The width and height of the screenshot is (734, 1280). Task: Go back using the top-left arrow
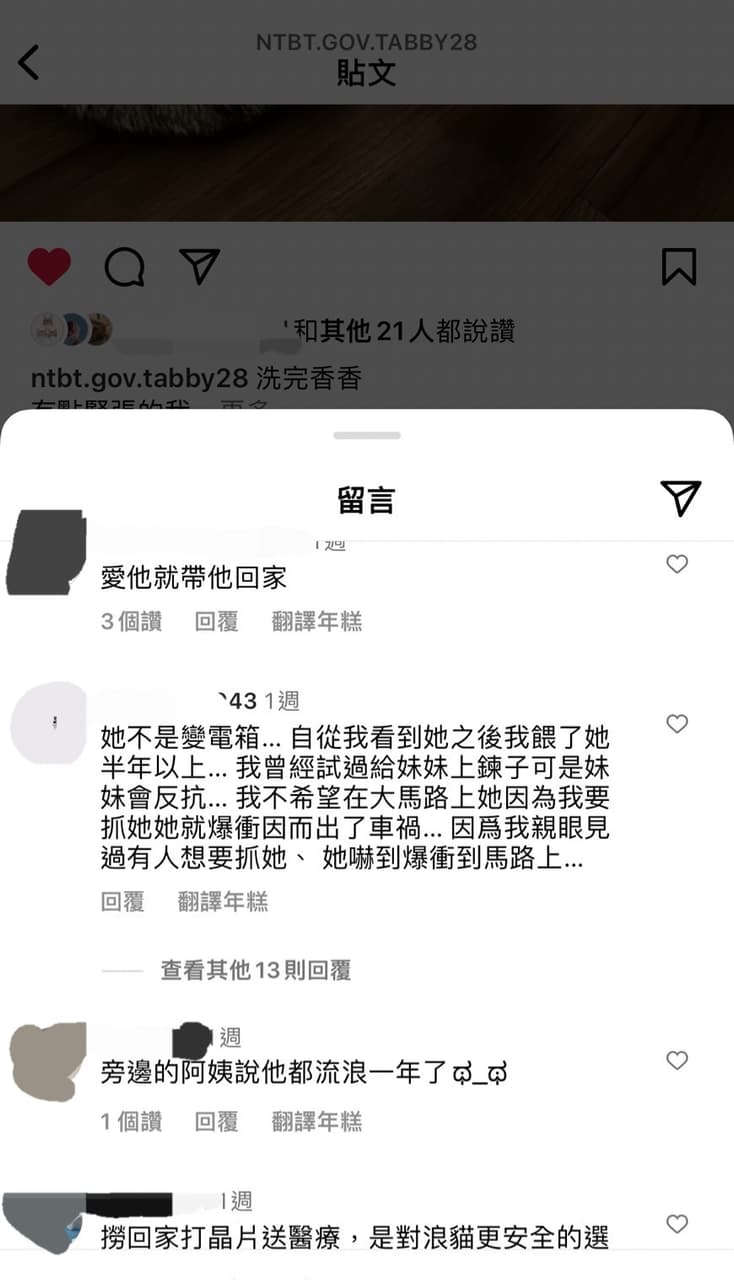point(29,62)
